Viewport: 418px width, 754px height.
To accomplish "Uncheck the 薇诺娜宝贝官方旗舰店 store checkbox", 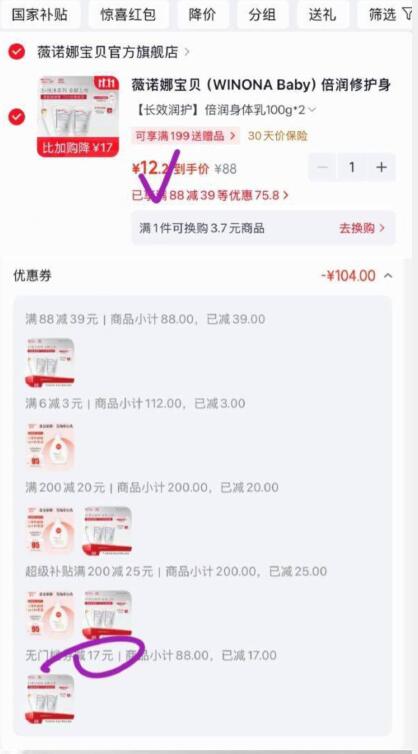I will point(16,51).
